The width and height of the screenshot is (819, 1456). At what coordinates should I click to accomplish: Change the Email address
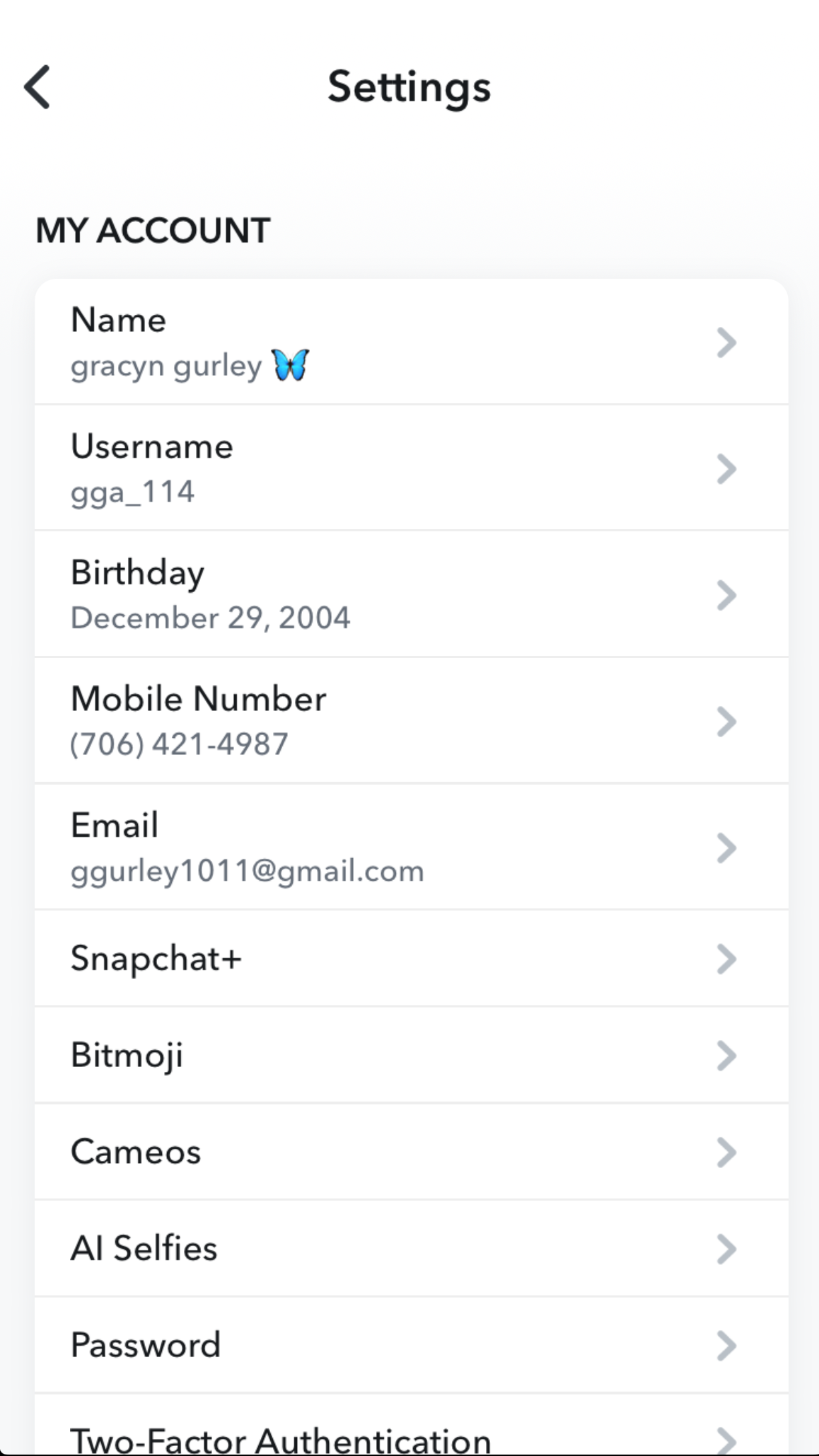[410, 847]
